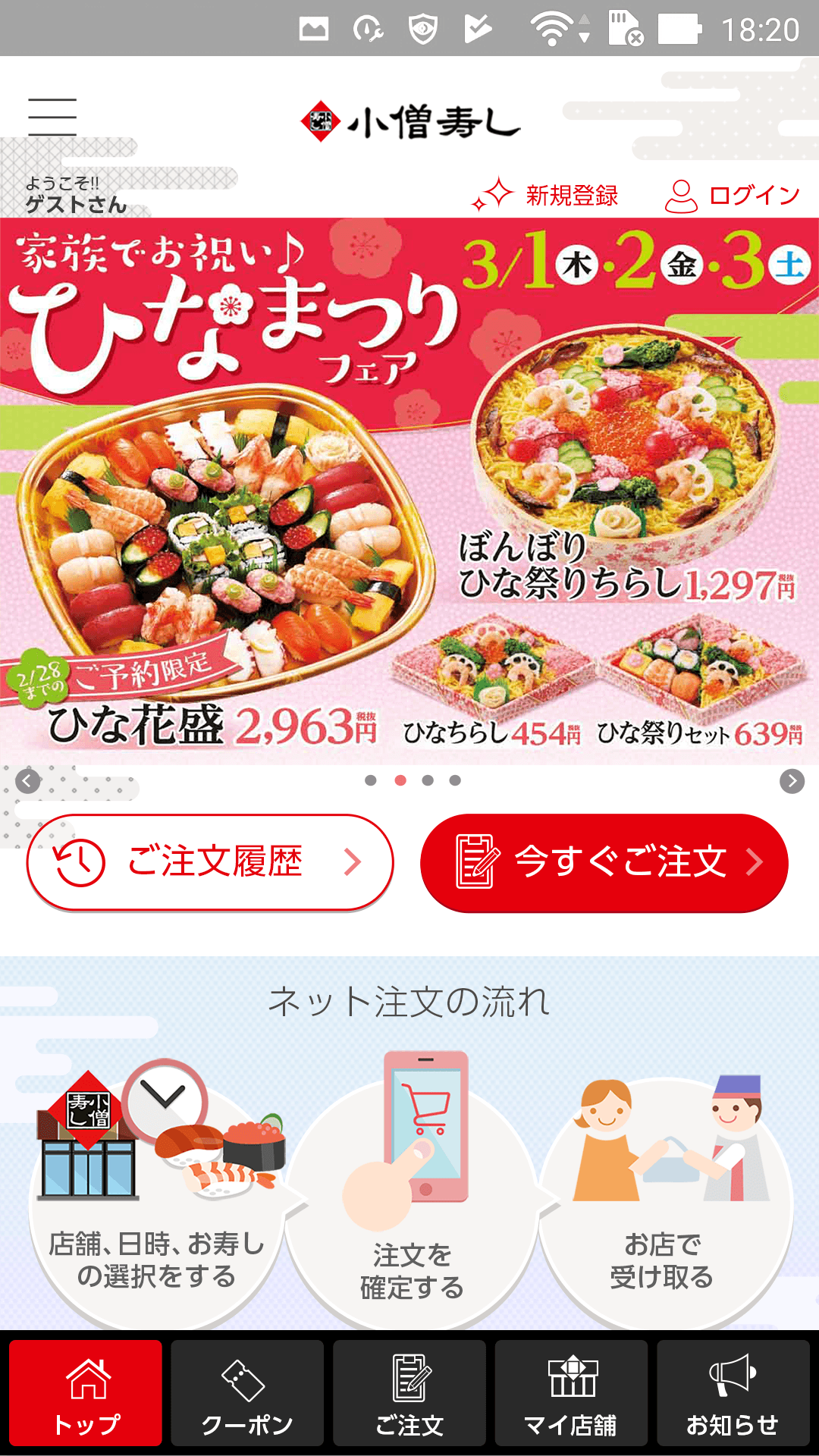Show the previous banner slide
The height and width of the screenshot is (1456, 819).
click(x=28, y=781)
